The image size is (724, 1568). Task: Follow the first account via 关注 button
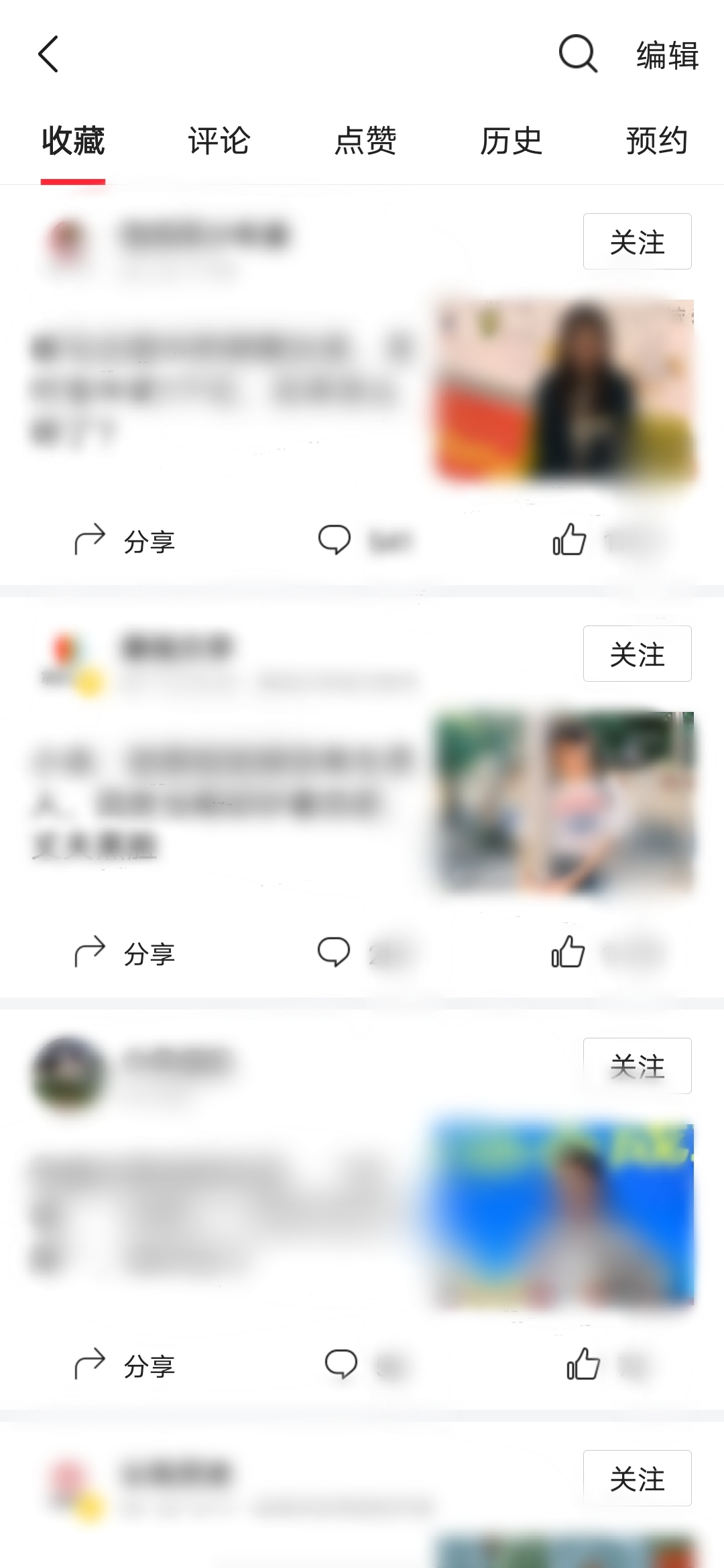pos(636,241)
